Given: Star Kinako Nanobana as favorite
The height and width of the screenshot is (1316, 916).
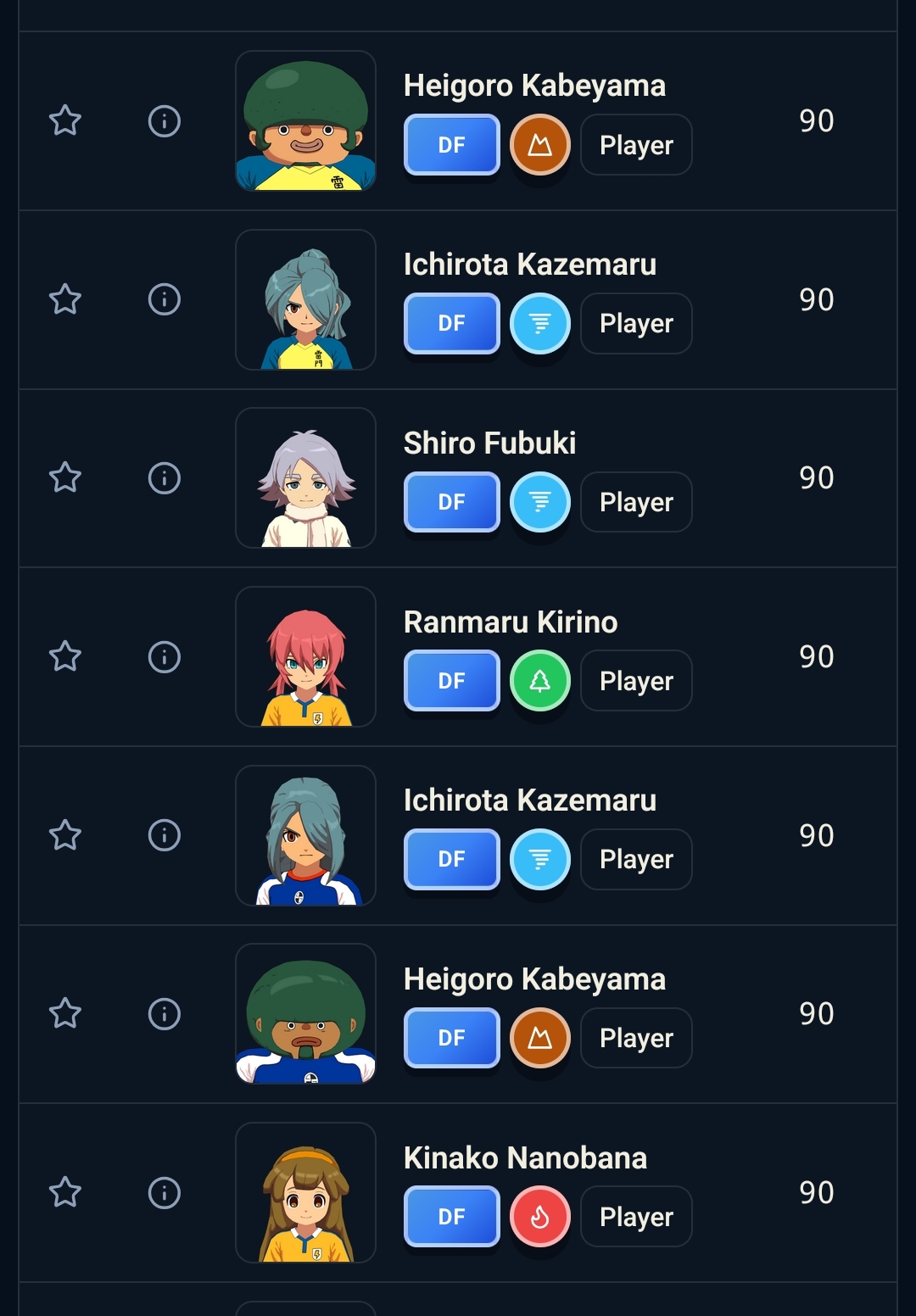Looking at the screenshot, I should [x=65, y=1193].
